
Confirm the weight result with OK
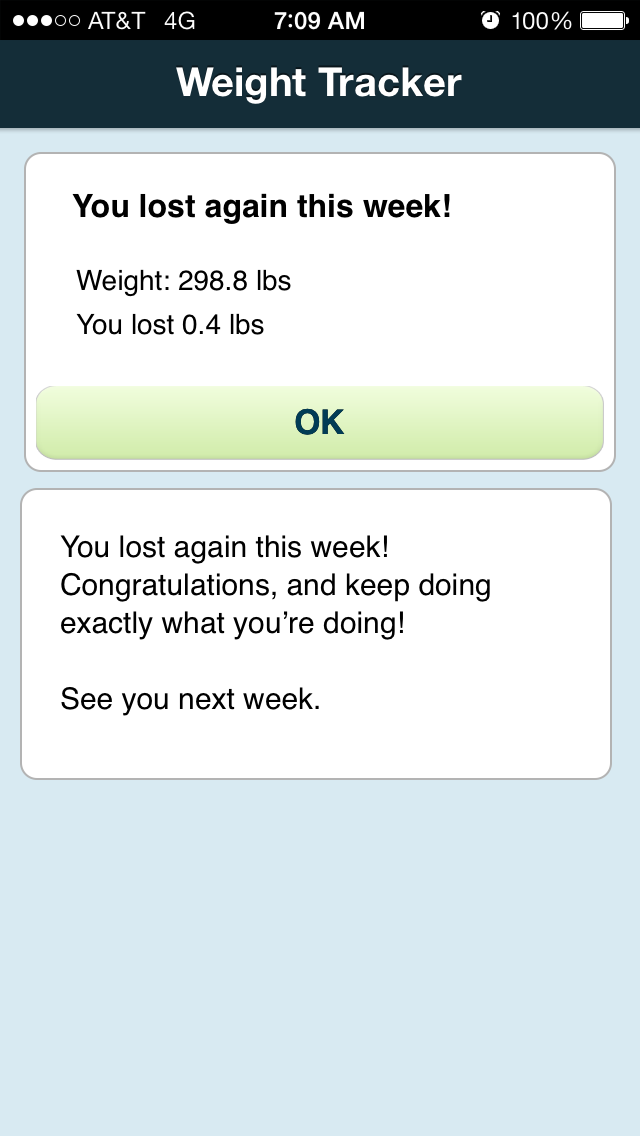320,422
